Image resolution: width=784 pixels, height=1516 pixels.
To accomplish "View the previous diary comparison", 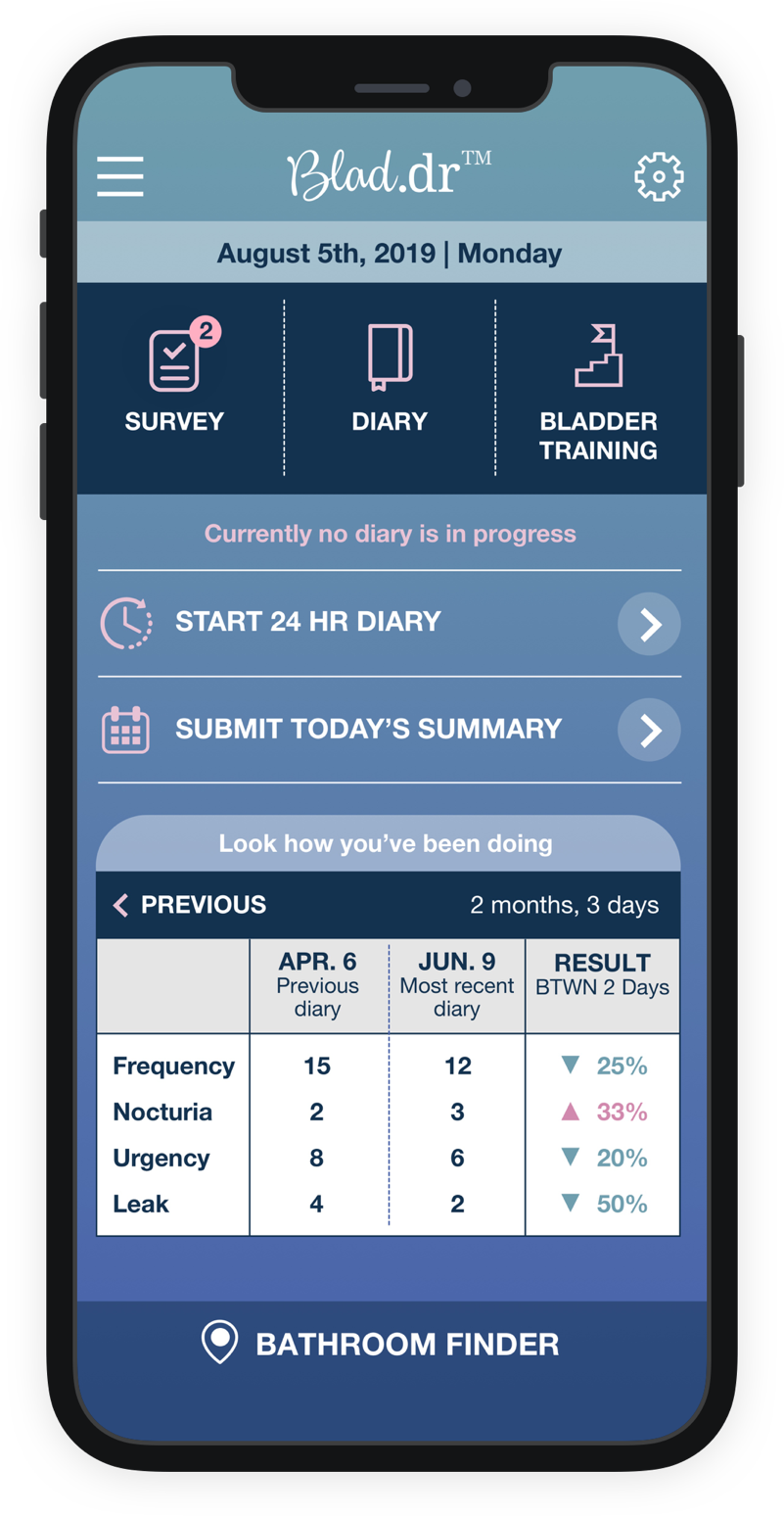I will (x=190, y=905).
